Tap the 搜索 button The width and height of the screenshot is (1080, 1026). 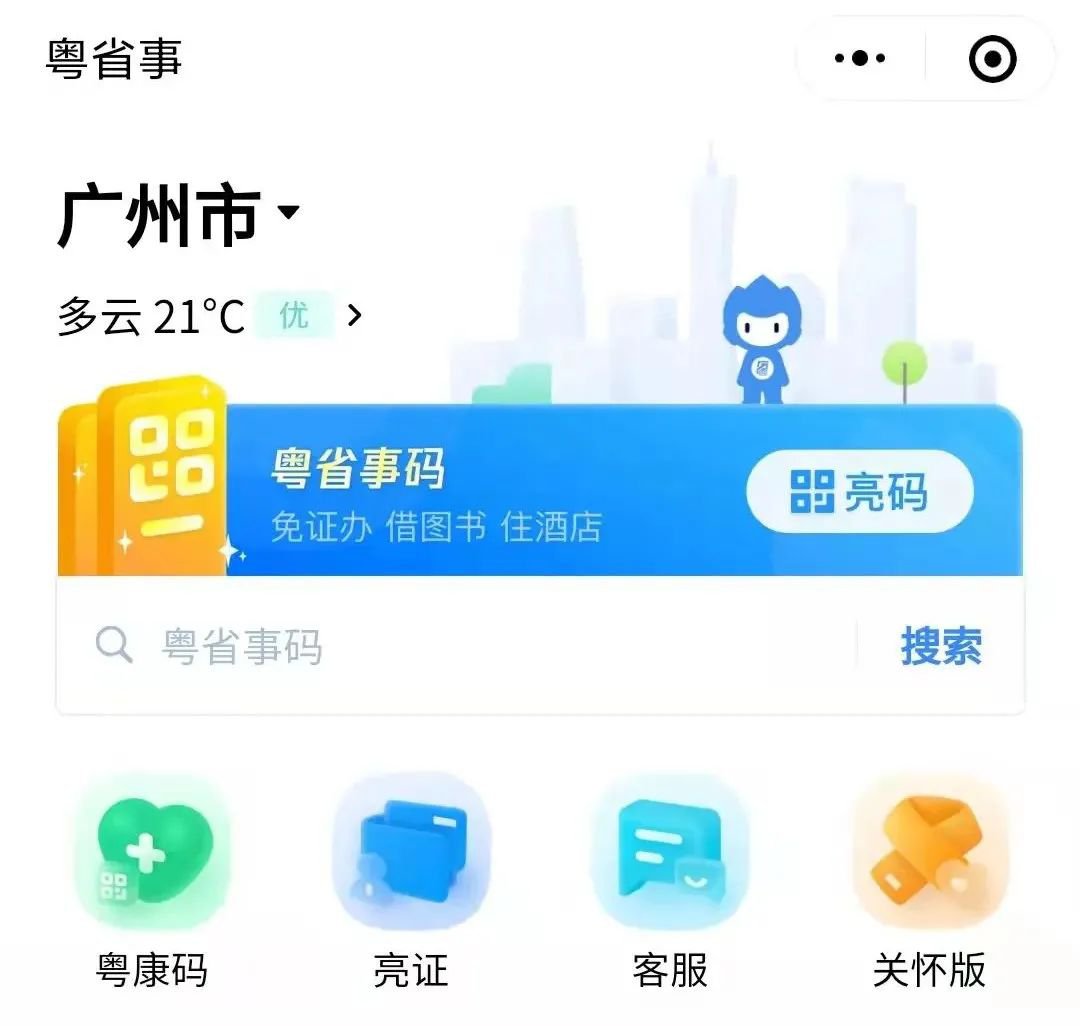click(x=940, y=647)
